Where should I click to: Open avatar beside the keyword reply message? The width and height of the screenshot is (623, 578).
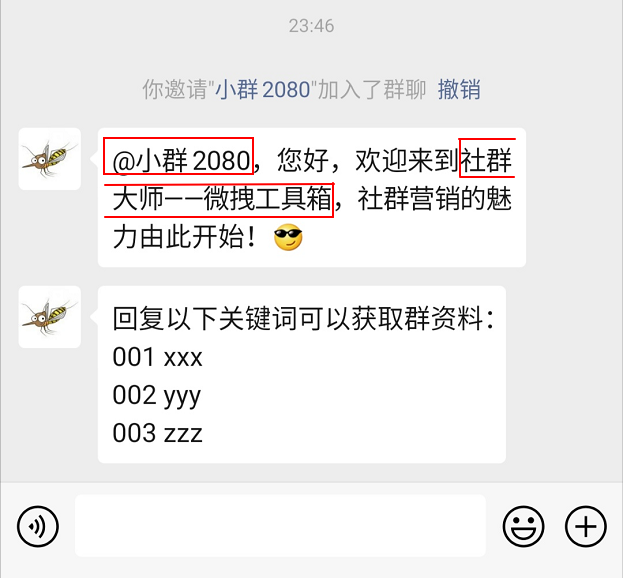click(50, 317)
